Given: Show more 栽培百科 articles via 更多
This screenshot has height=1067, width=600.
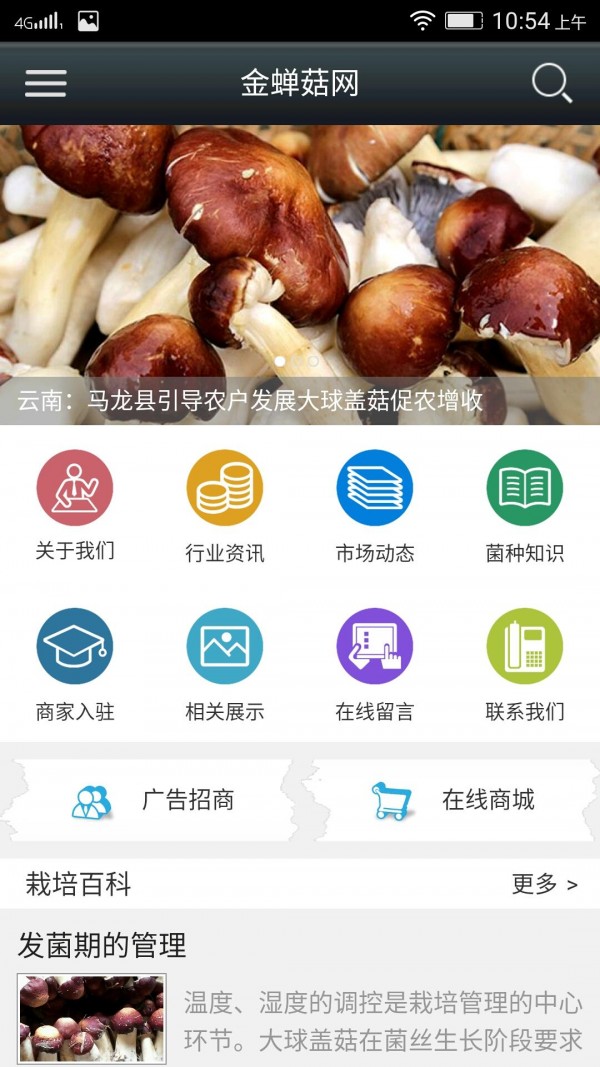Looking at the screenshot, I should tap(544, 884).
